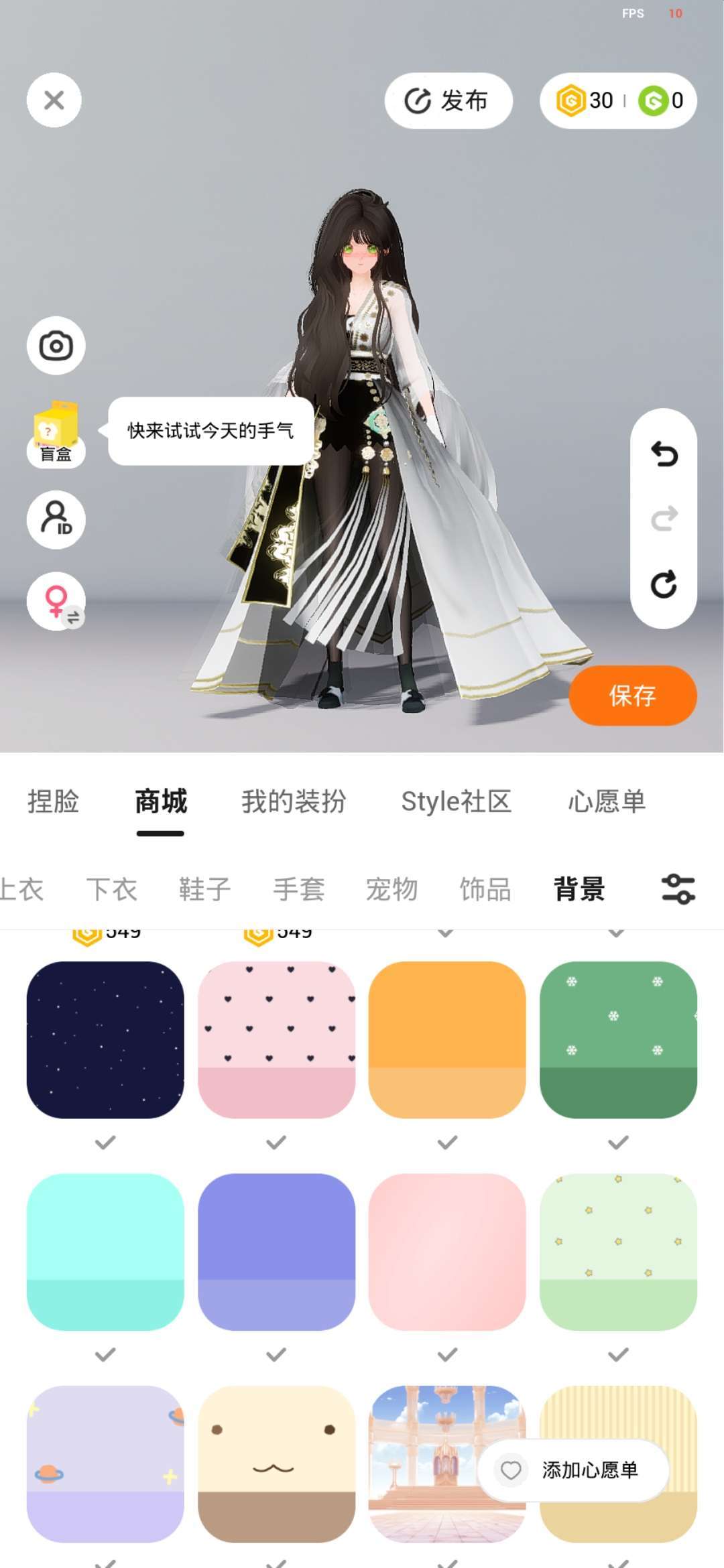Save the outfit with 保存
This screenshot has width=724, height=1568.
tap(632, 696)
